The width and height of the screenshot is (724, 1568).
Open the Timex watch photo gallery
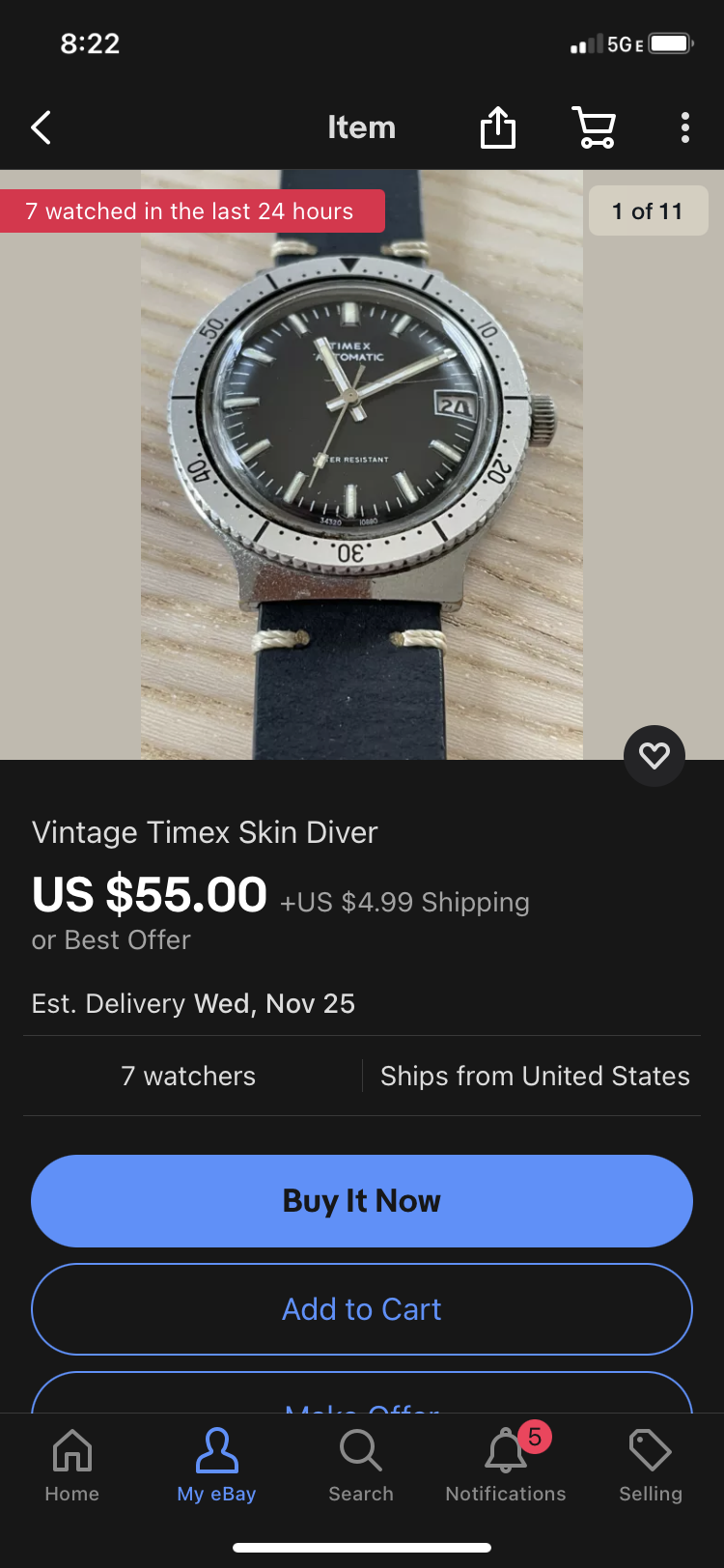point(362,463)
